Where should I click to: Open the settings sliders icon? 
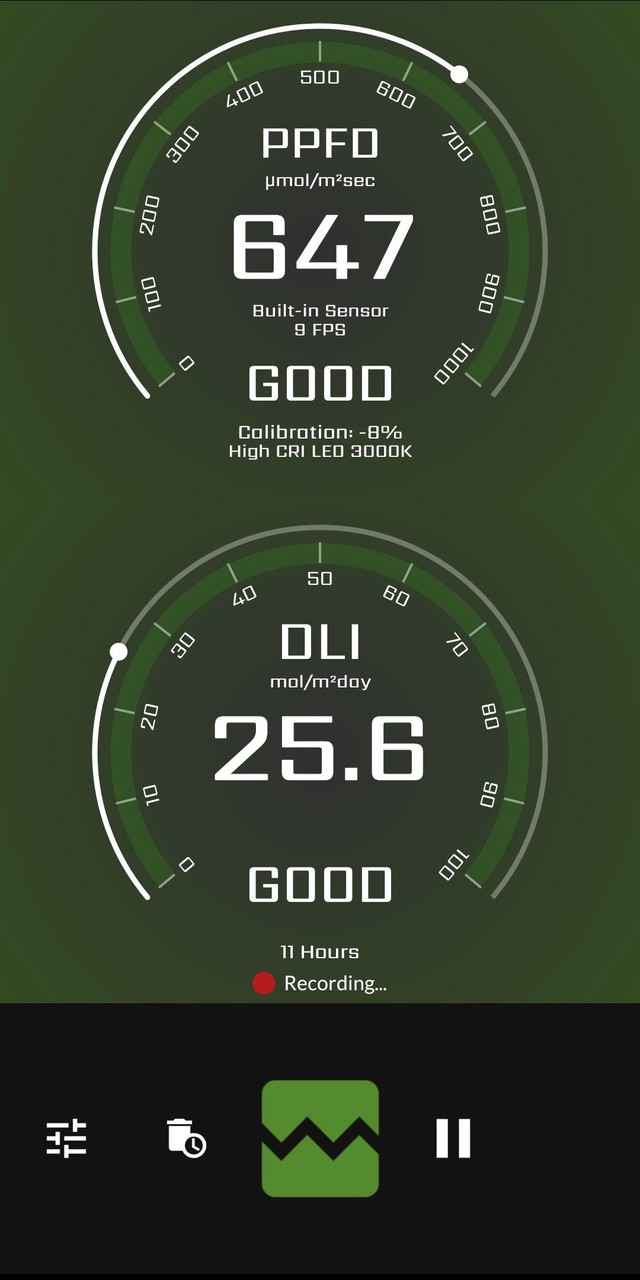point(67,1138)
